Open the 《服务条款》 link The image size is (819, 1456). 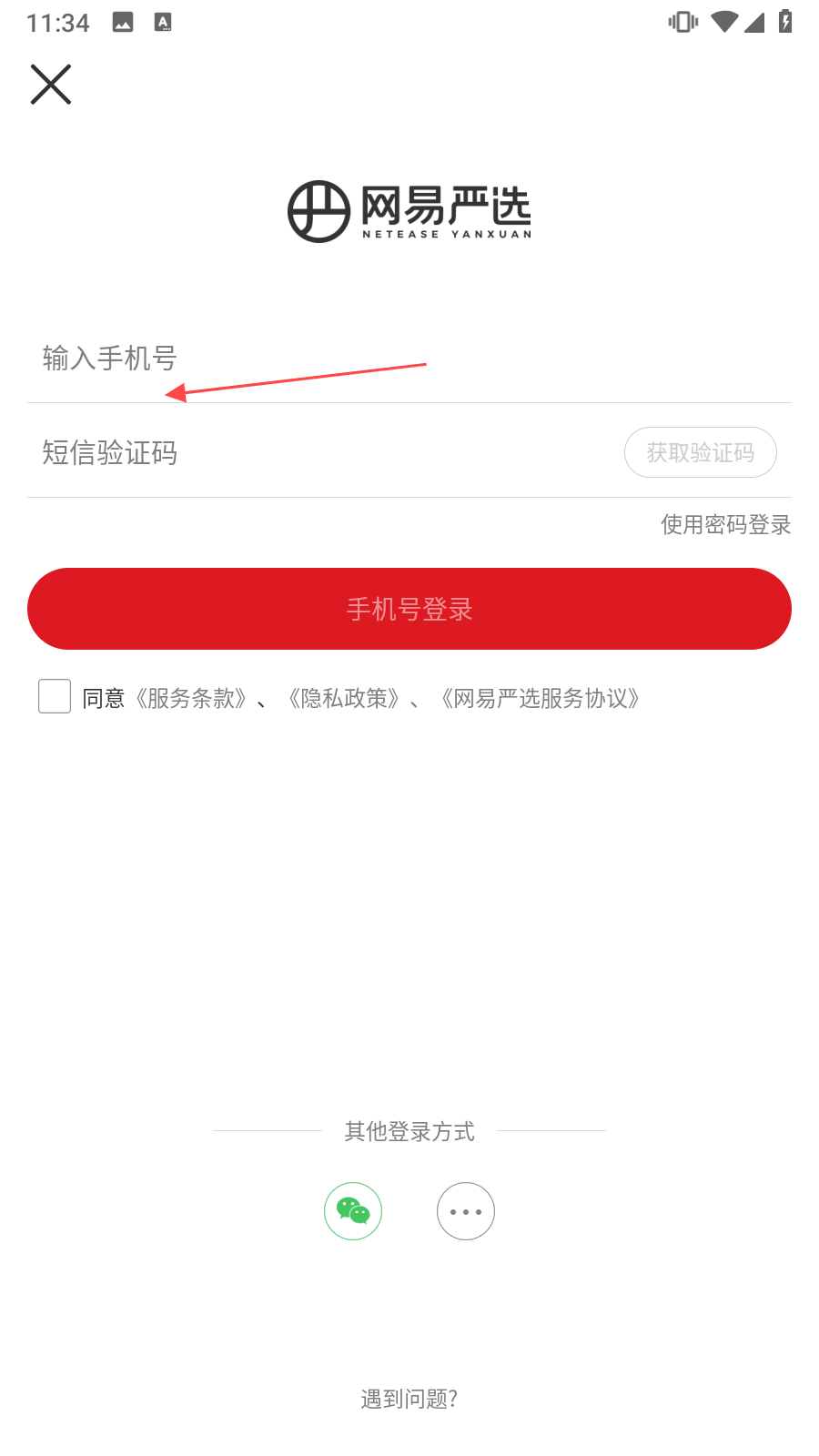191,698
